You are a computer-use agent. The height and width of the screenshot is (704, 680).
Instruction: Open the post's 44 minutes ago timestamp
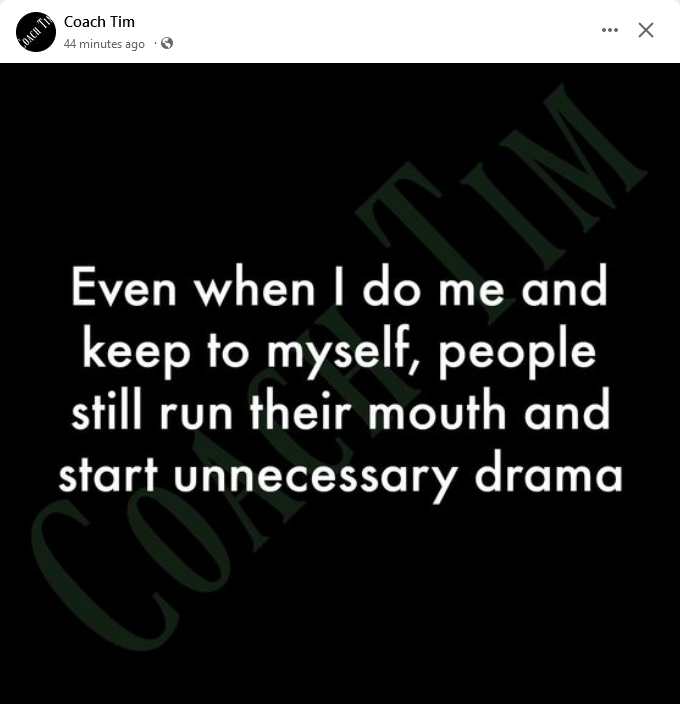pos(104,44)
